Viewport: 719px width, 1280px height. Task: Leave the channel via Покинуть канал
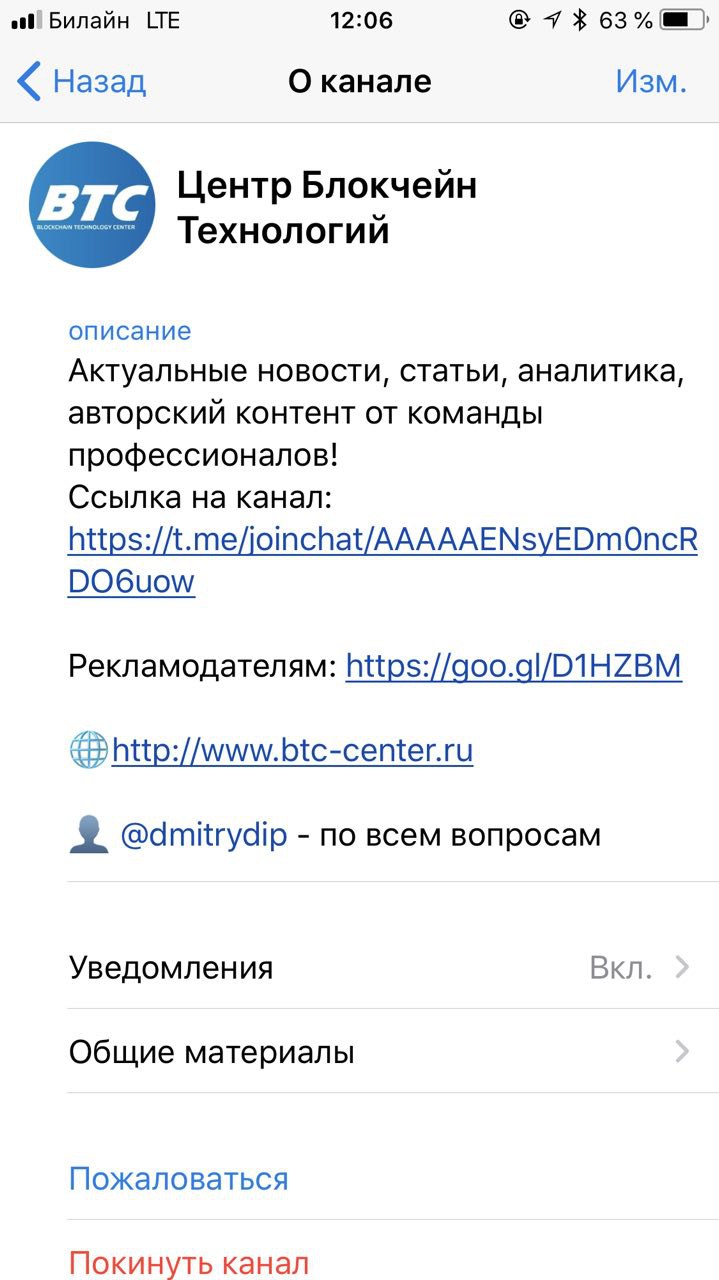(x=189, y=1262)
